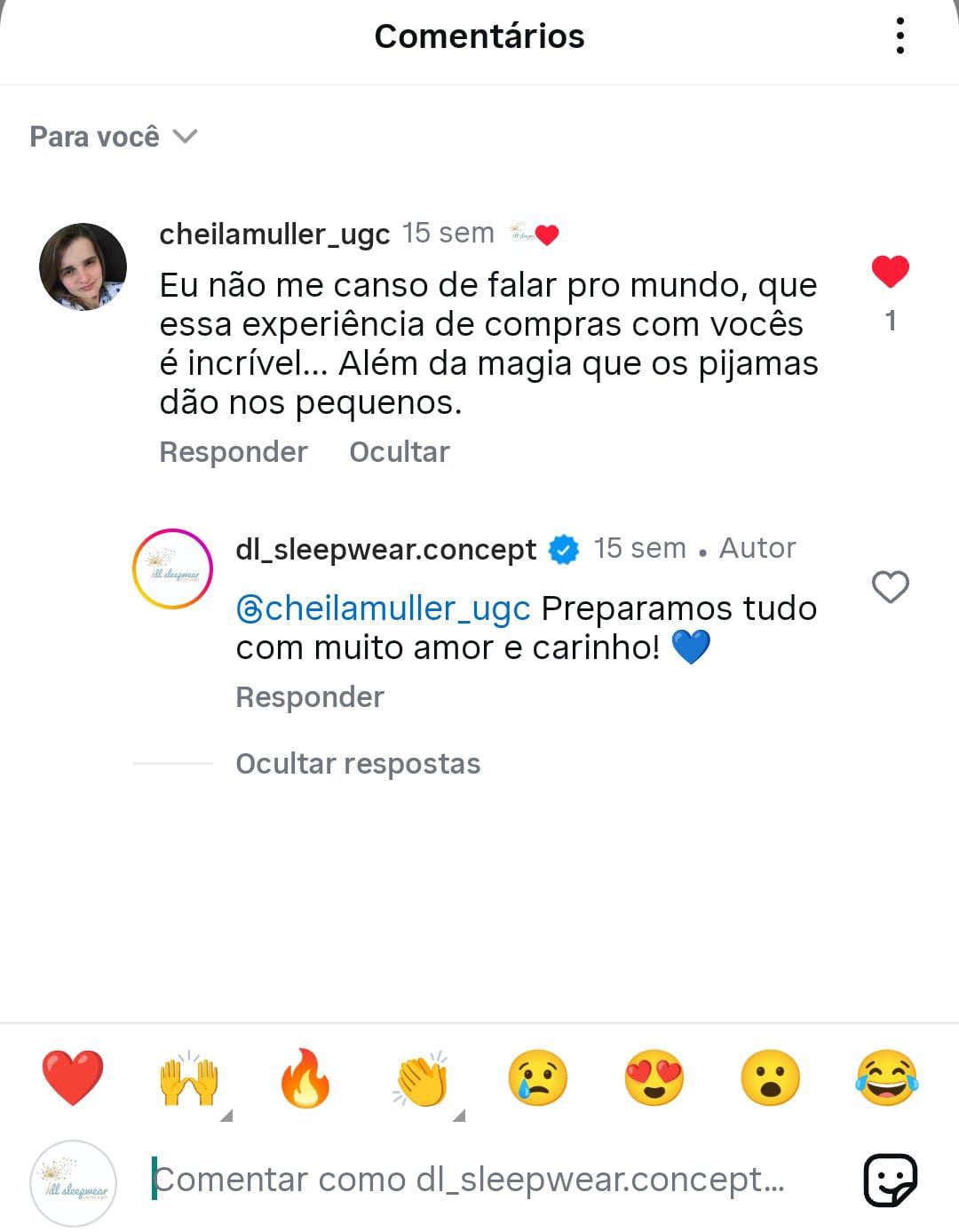
Task: Insert the heart eyes emoji
Action: coord(654,1077)
